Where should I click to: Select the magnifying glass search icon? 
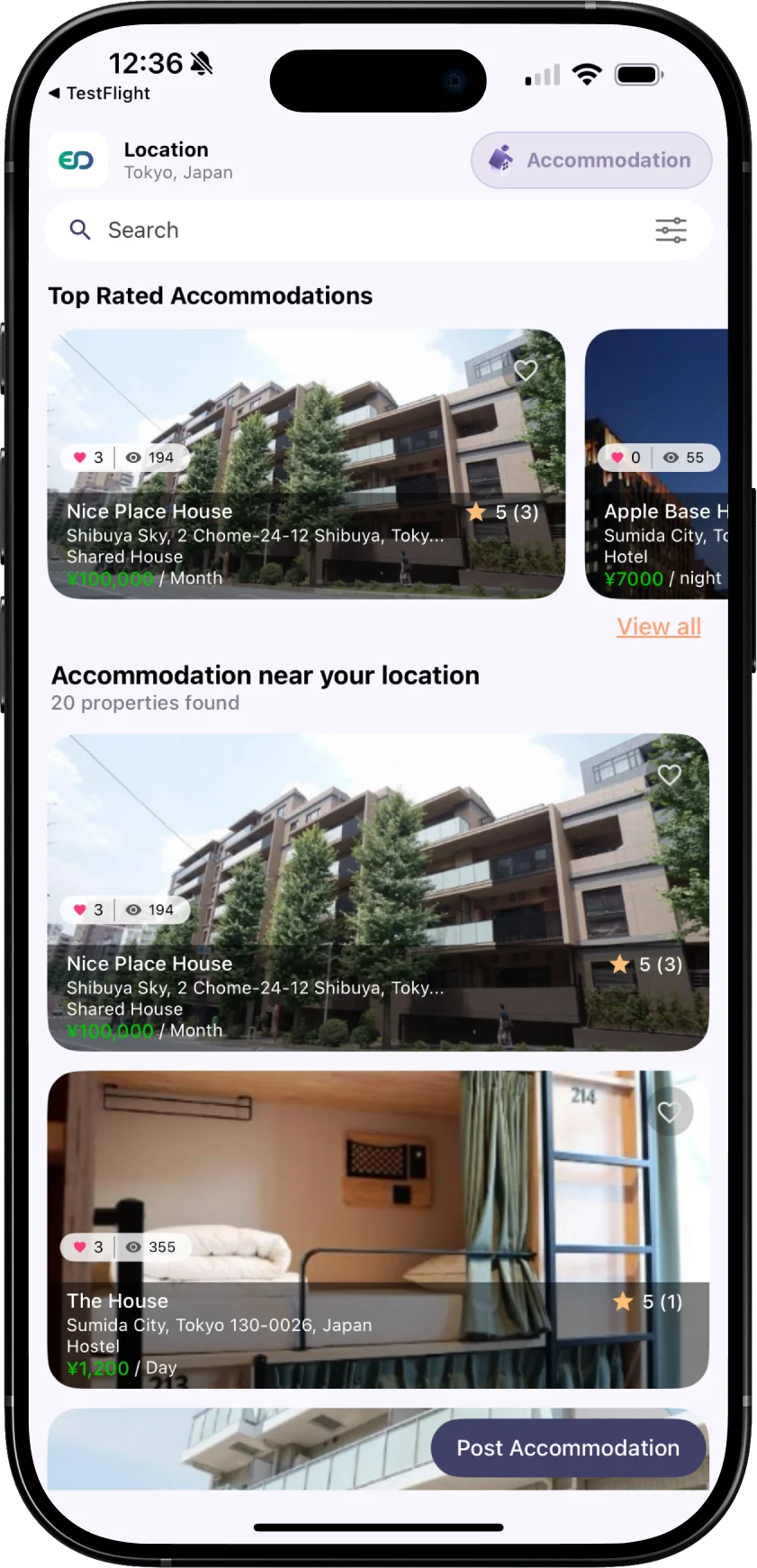[x=80, y=230]
